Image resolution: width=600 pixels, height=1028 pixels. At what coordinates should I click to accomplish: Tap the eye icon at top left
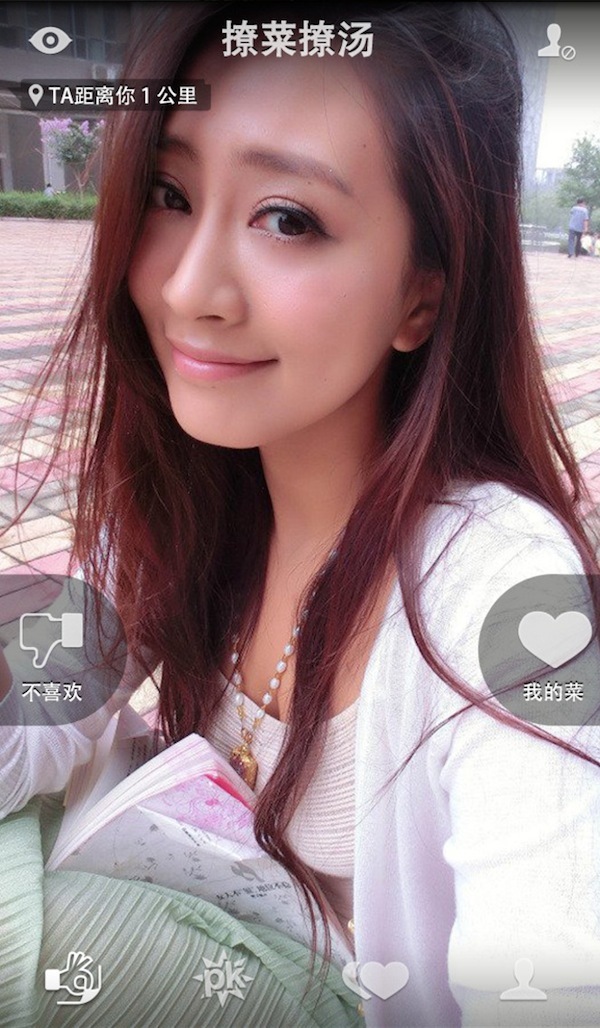click(50, 40)
